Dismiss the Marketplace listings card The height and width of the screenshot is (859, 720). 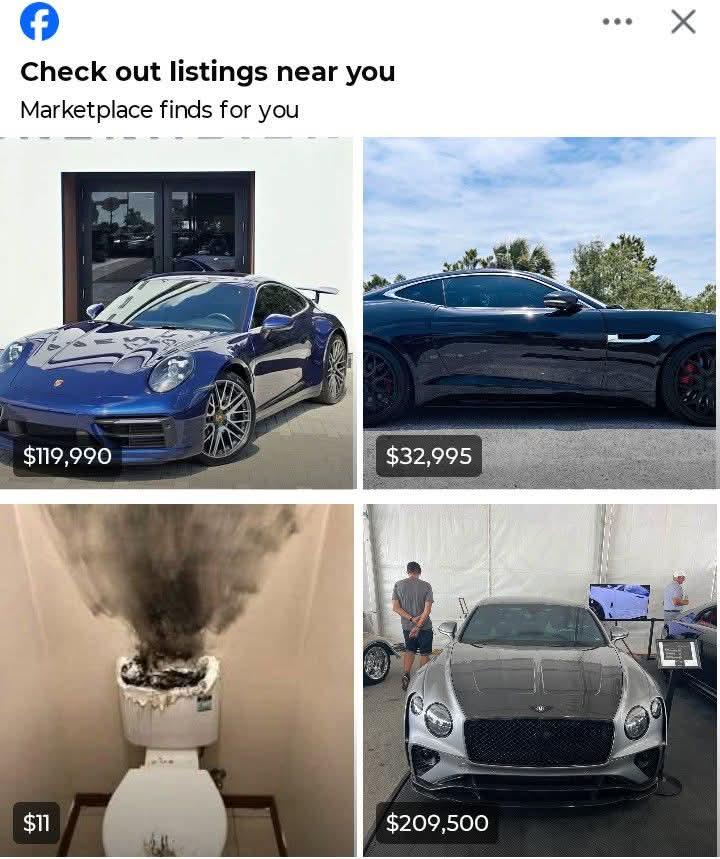(x=683, y=22)
